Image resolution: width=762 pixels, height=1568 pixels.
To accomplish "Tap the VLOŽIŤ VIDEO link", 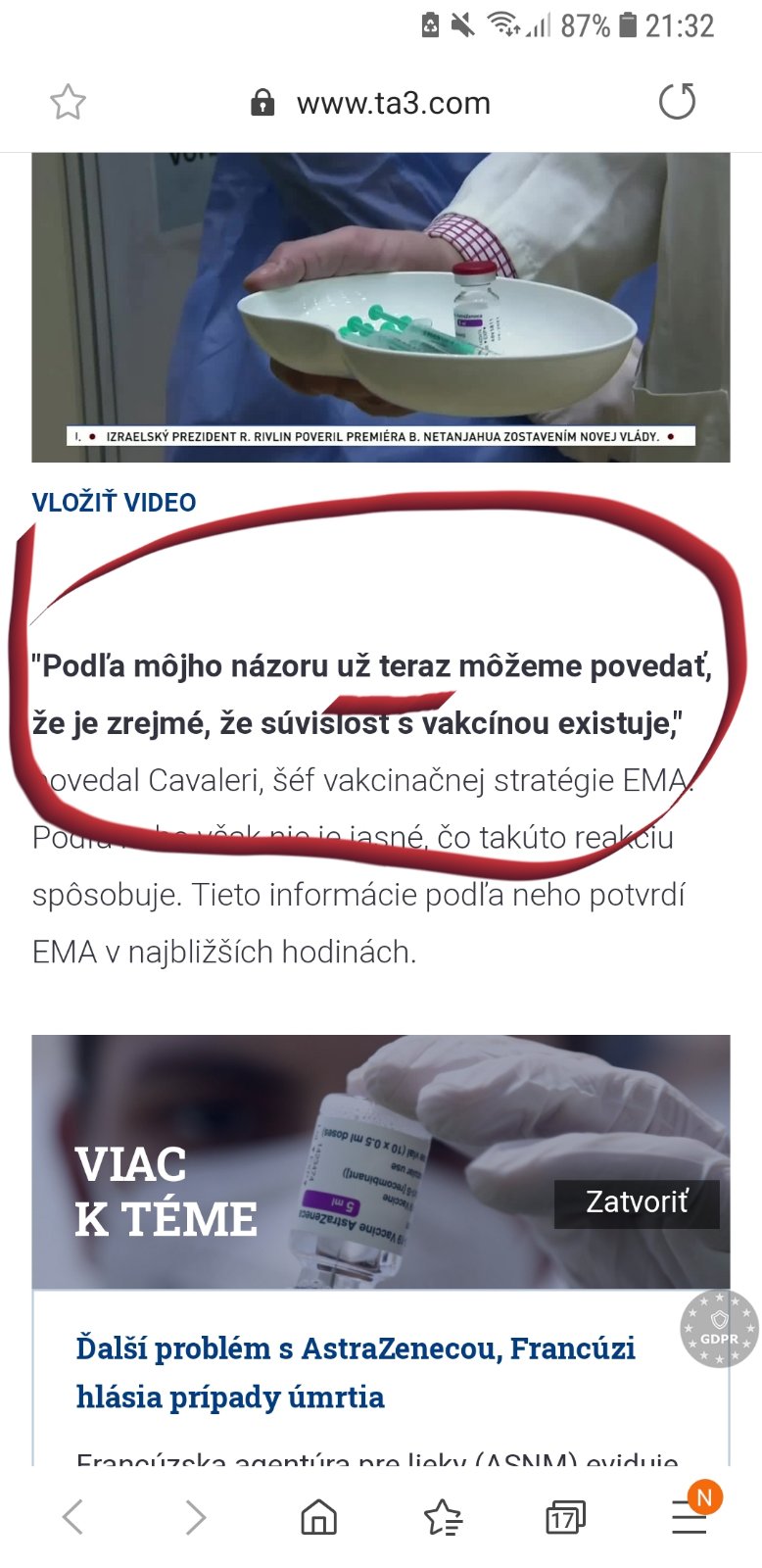I will [x=114, y=503].
